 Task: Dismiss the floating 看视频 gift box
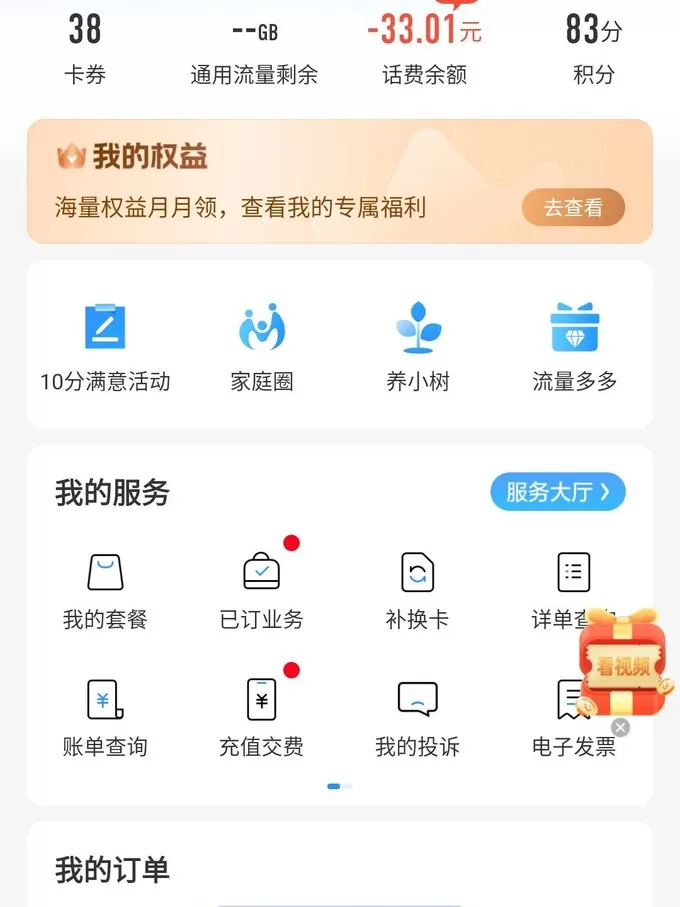621,727
